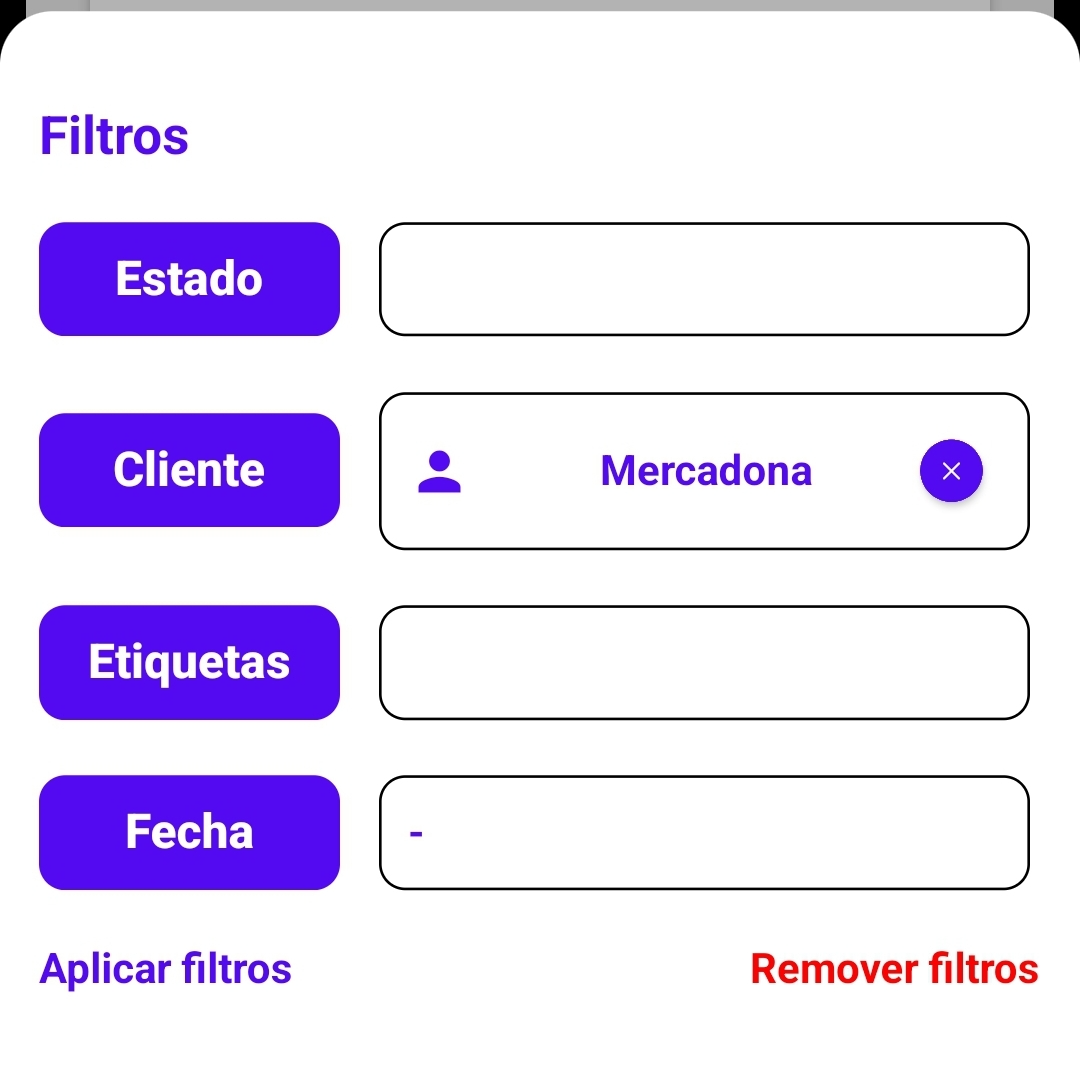The image size is (1080, 1087).
Task: Clear all with Remover filtros
Action: [x=894, y=969]
